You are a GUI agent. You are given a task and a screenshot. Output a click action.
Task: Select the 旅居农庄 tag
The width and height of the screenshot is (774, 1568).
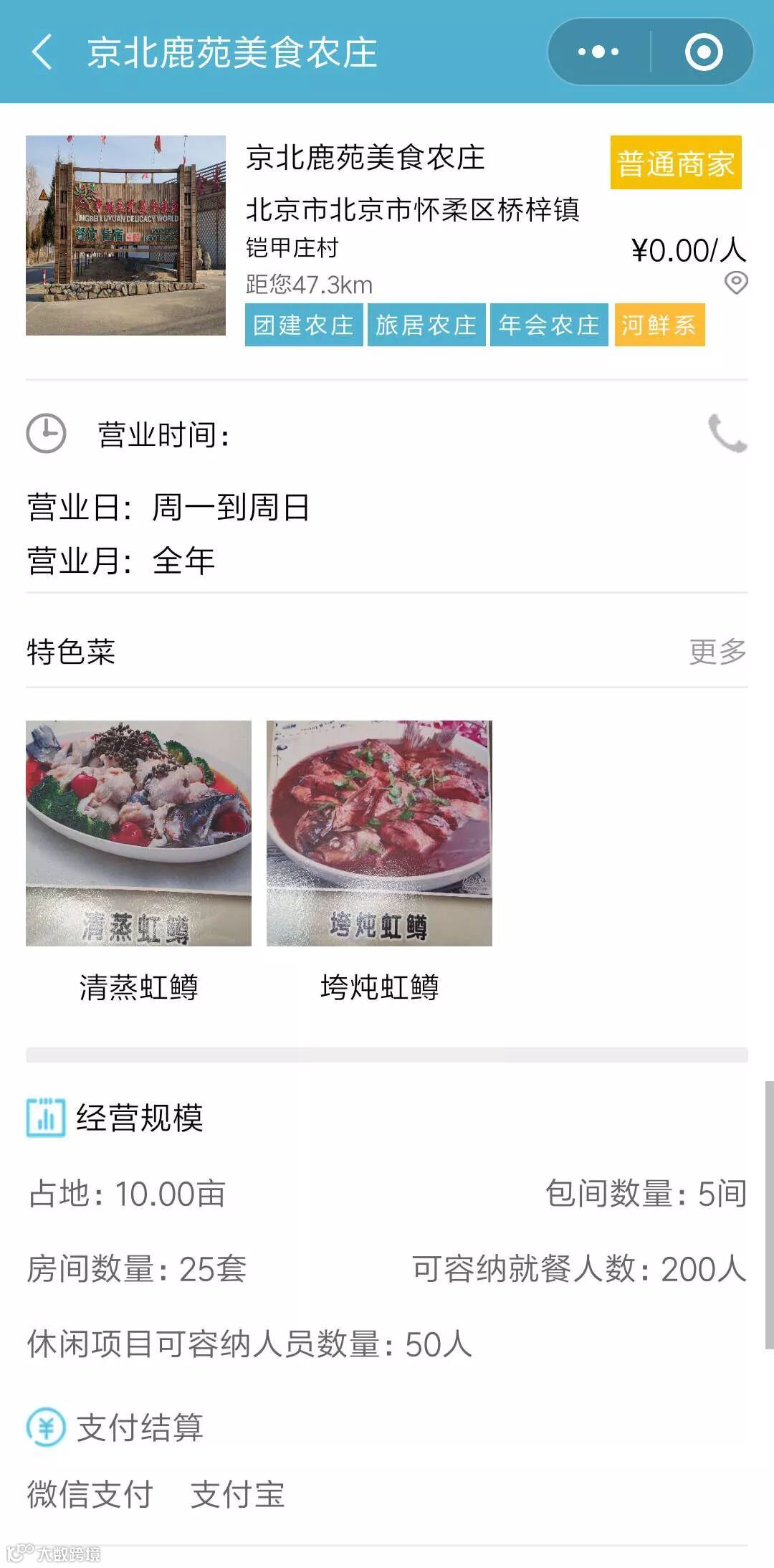426,326
